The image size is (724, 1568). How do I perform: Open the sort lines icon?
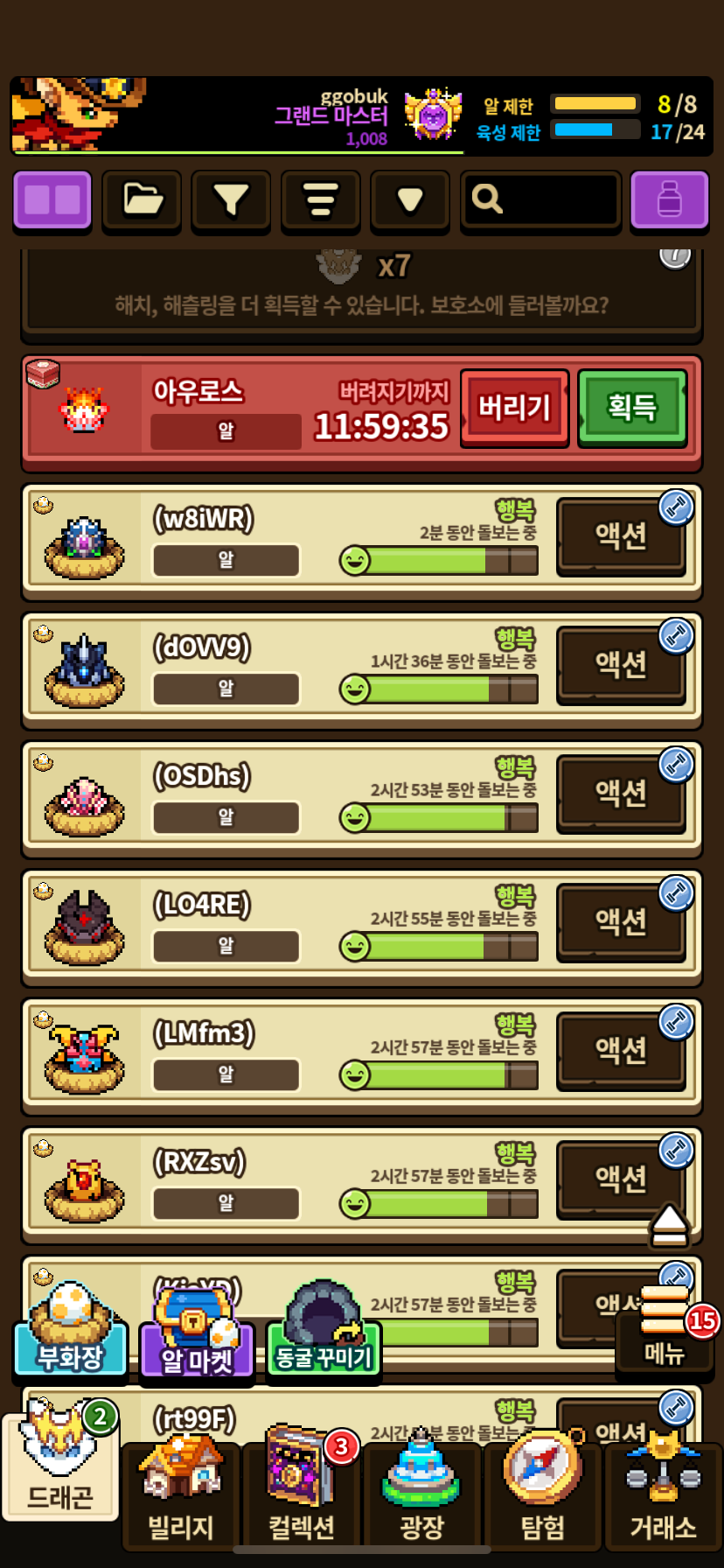click(x=321, y=200)
